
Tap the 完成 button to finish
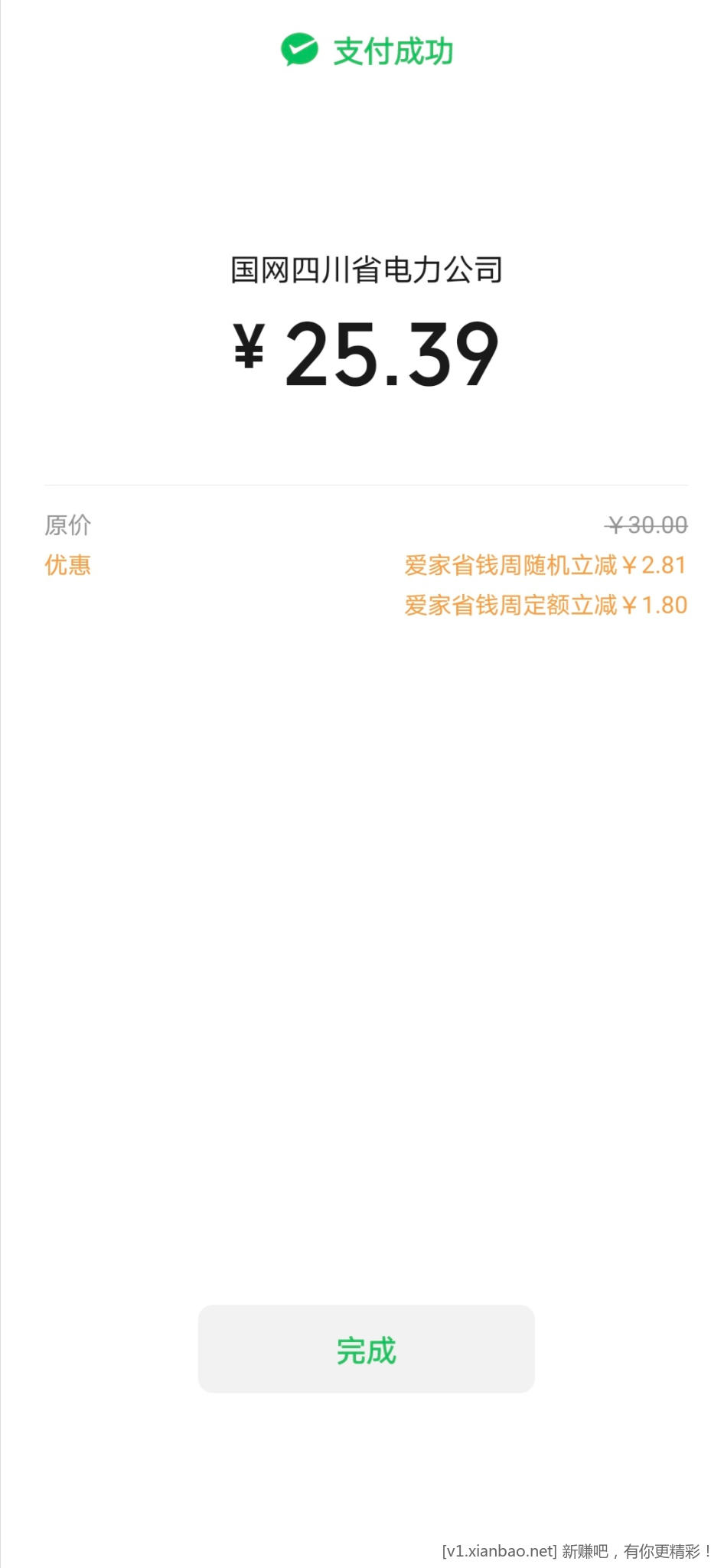click(366, 1349)
